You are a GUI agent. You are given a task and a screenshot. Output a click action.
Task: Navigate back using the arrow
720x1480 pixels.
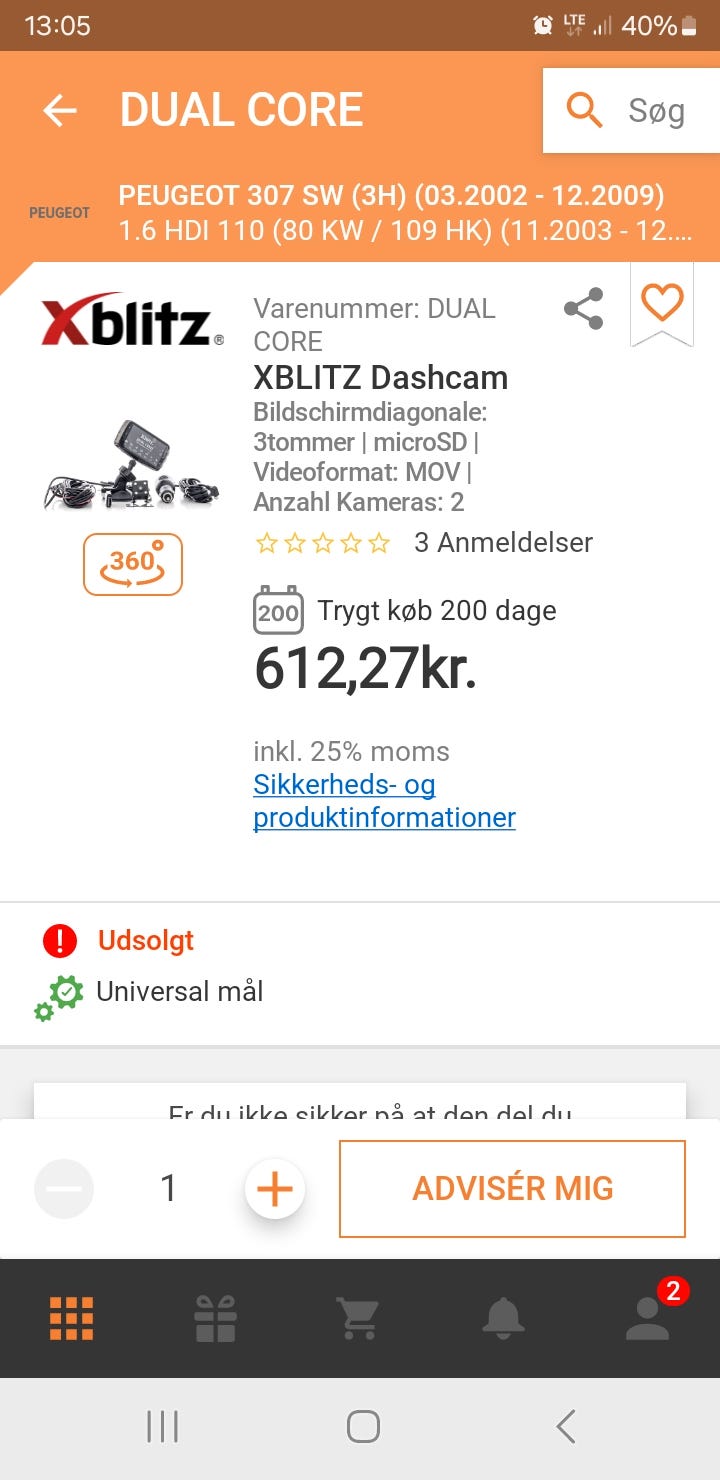(x=59, y=111)
